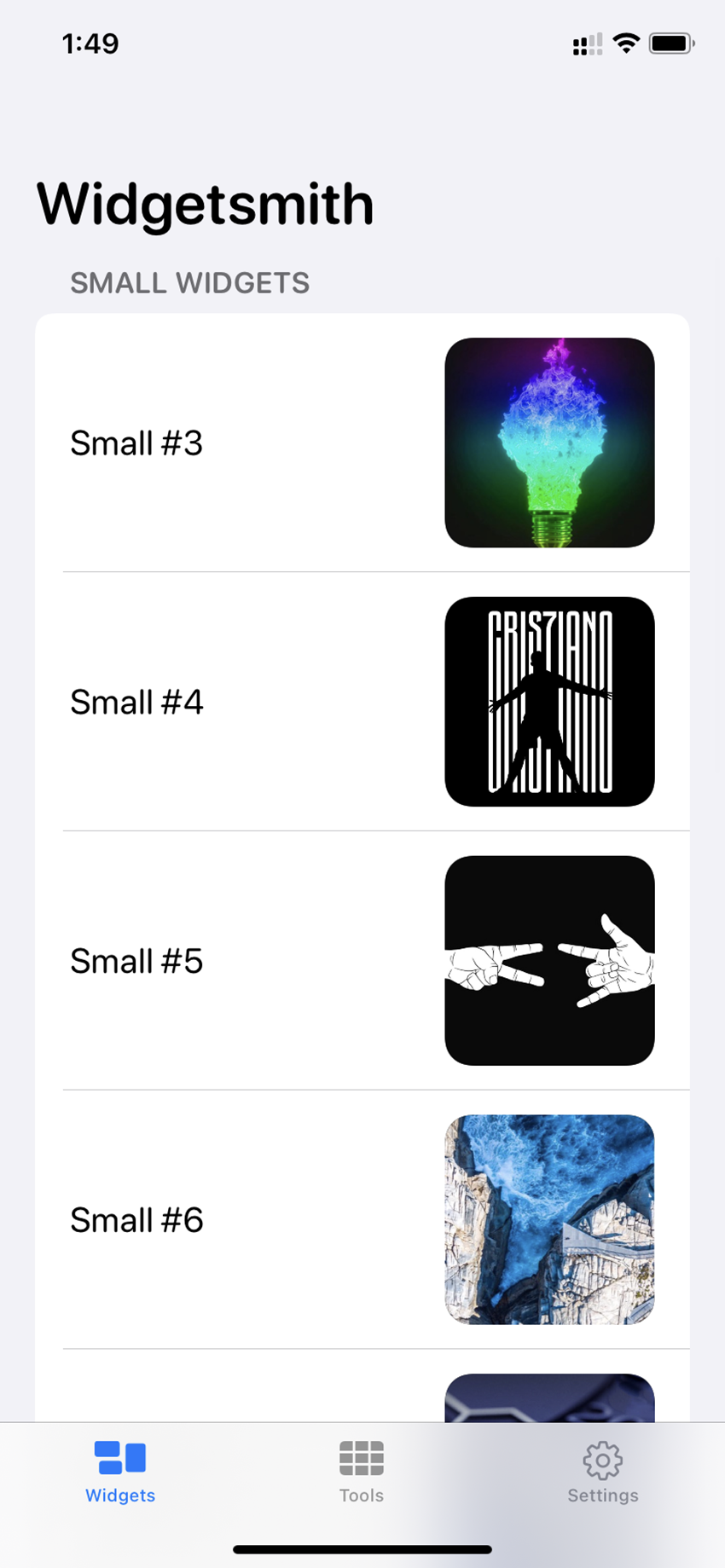The height and width of the screenshot is (1568, 725).
Task: Tap the ocean cliff widget thumbnail
Action: [x=548, y=1220]
